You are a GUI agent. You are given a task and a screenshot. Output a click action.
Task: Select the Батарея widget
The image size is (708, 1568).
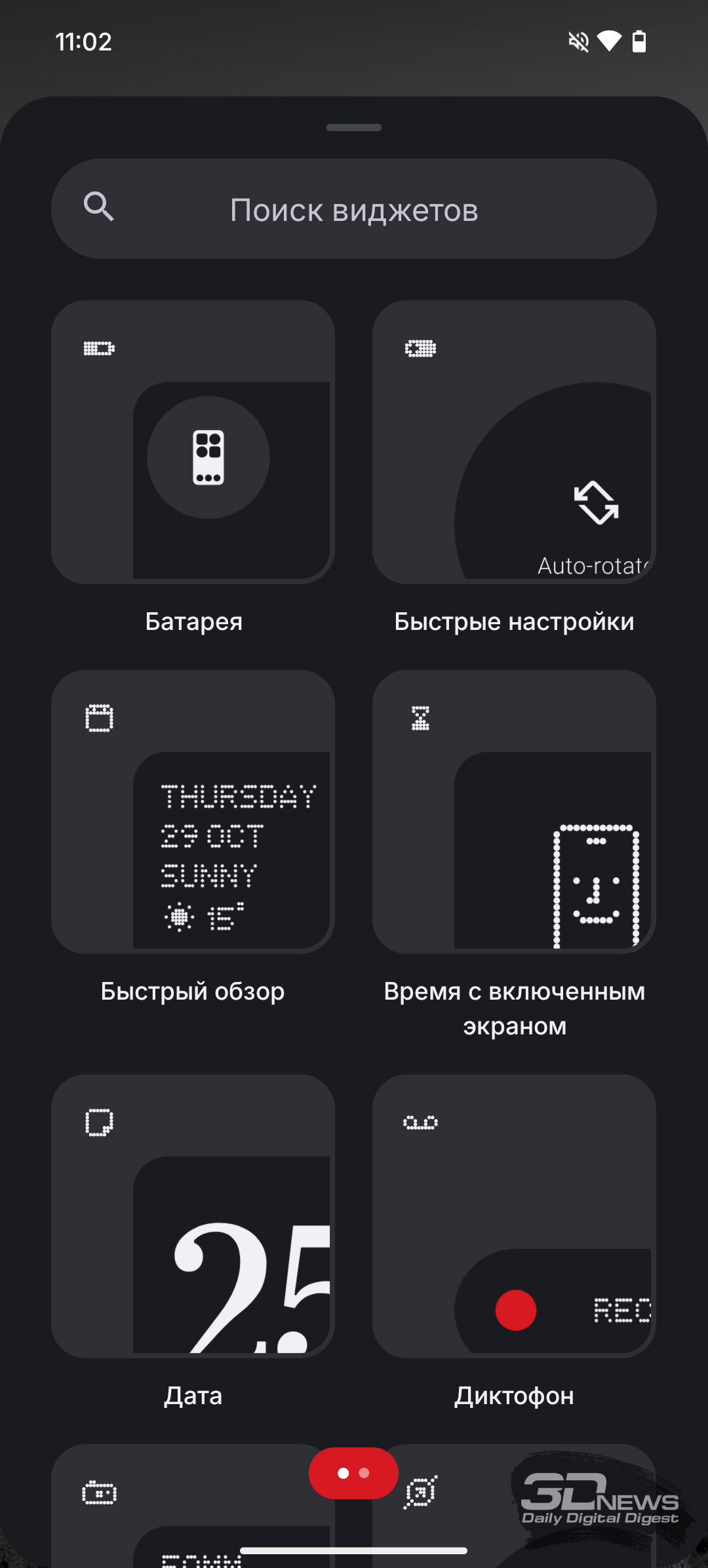[x=193, y=442]
